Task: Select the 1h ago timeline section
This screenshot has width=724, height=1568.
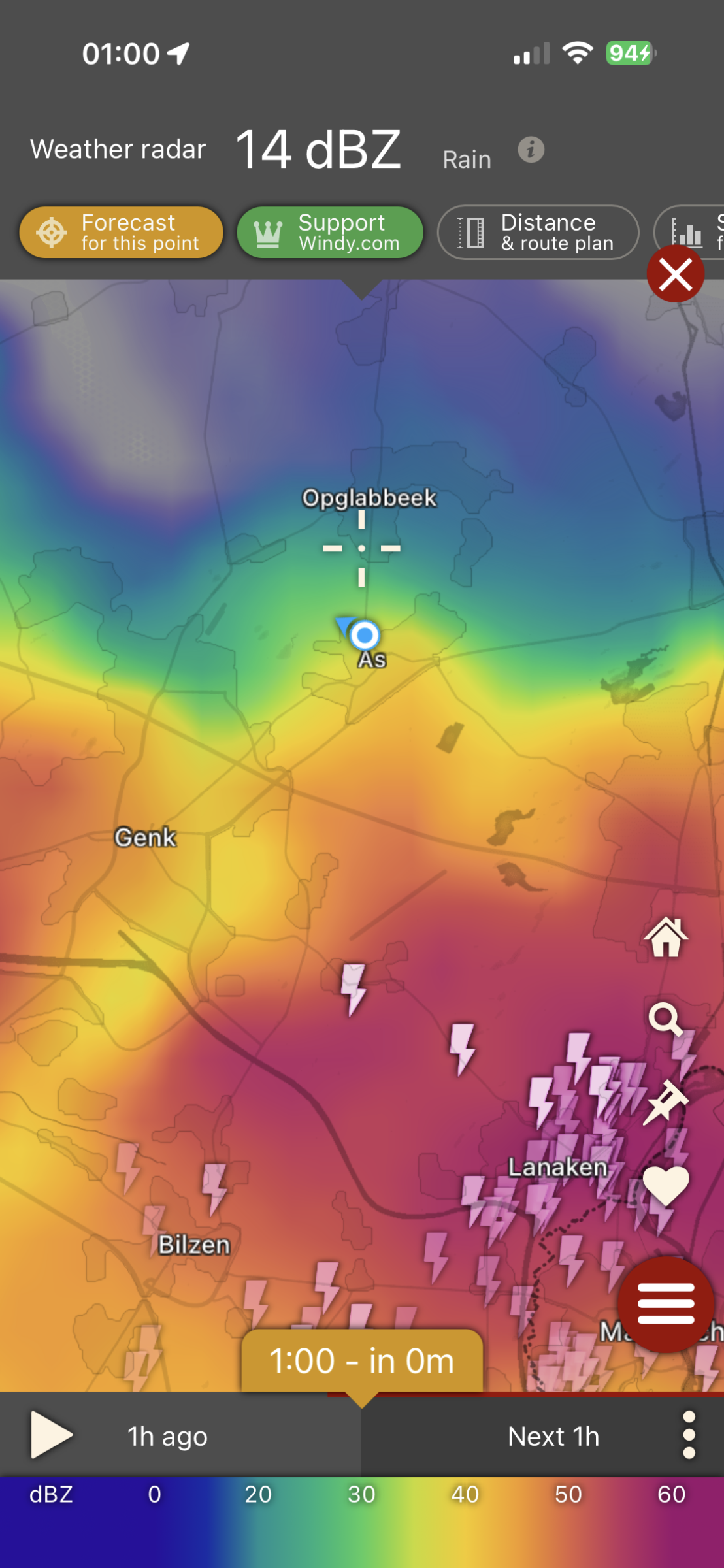Action: pyautogui.click(x=167, y=1437)
